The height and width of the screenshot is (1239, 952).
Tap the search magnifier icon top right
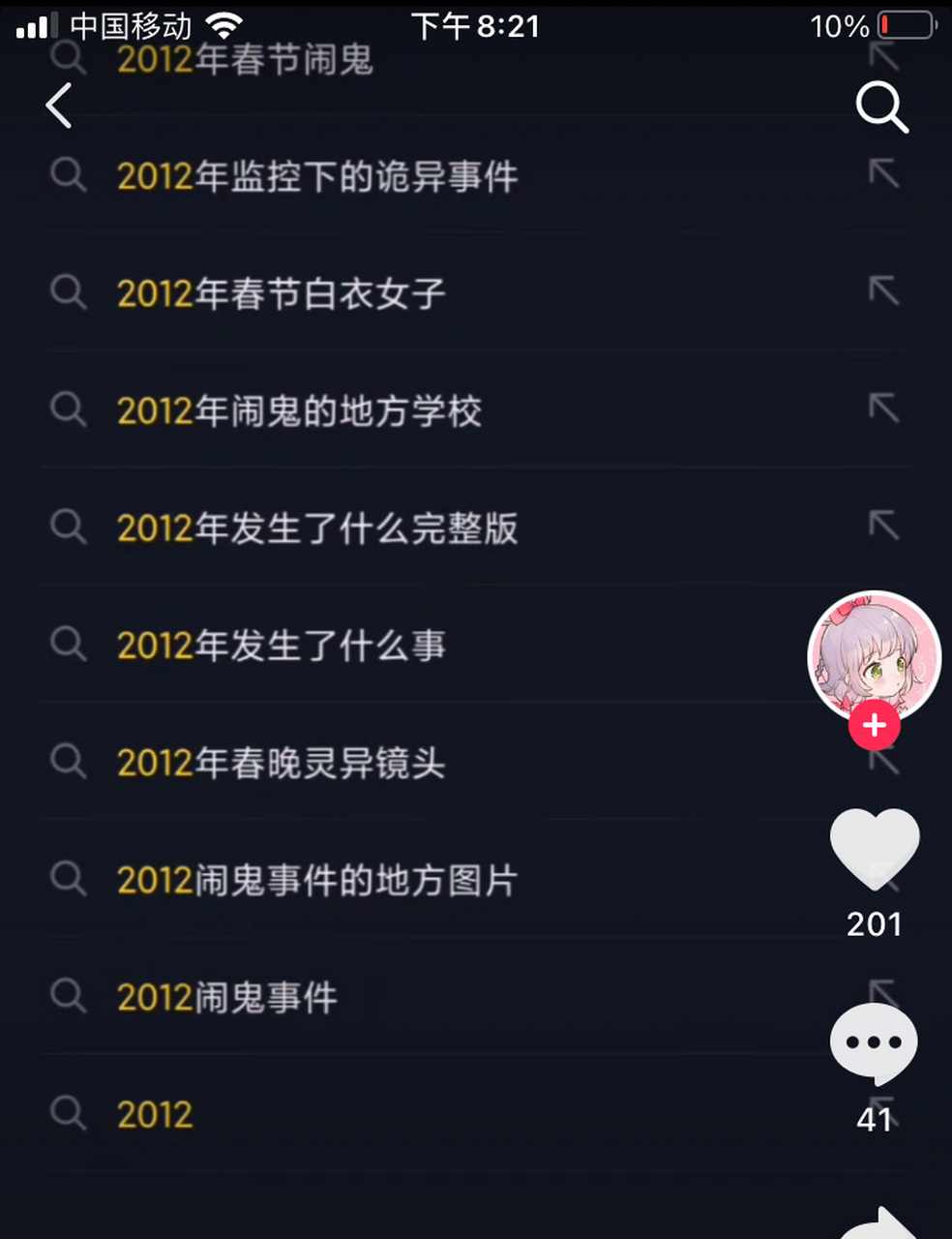tap(881, 106)
